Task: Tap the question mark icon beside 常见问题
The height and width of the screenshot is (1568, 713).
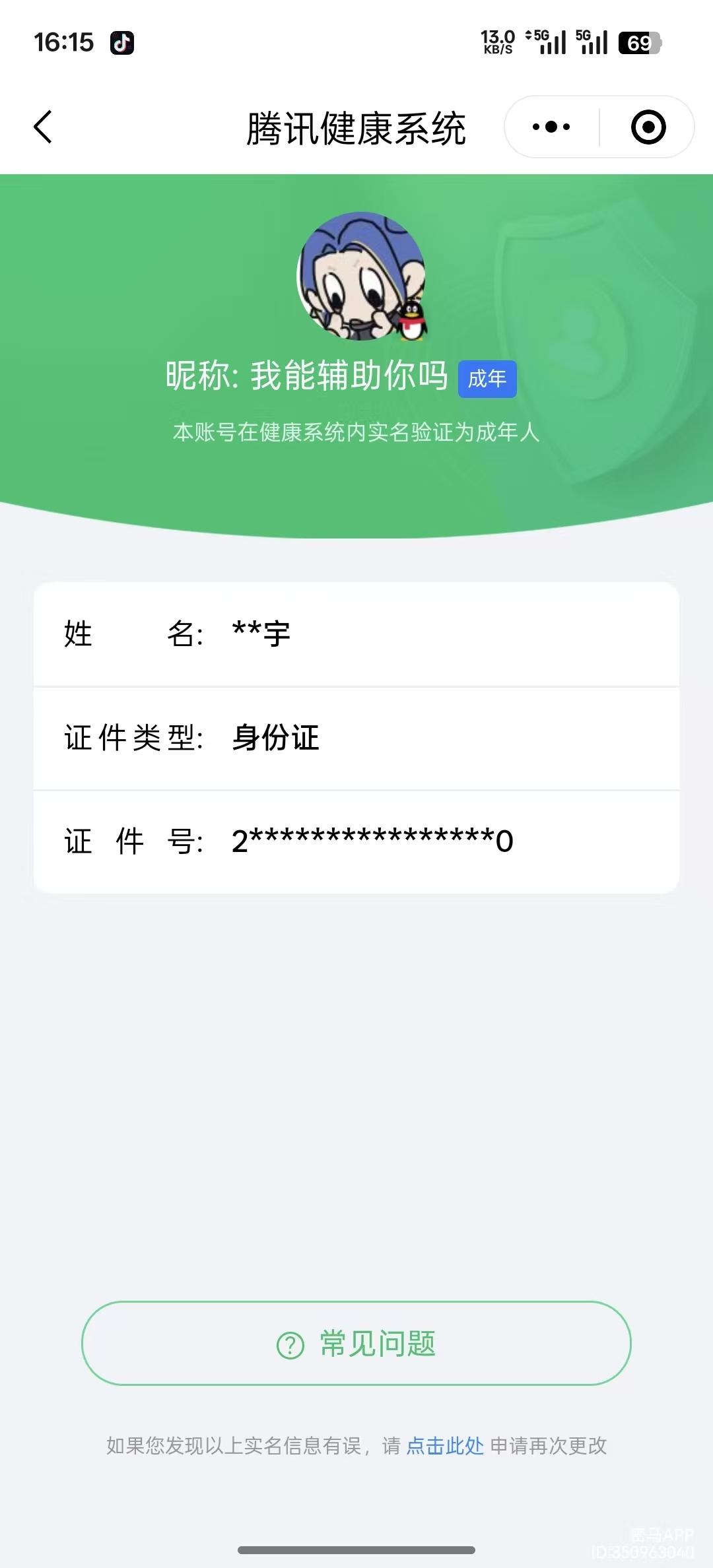Action: click(x=289, y=1344)
